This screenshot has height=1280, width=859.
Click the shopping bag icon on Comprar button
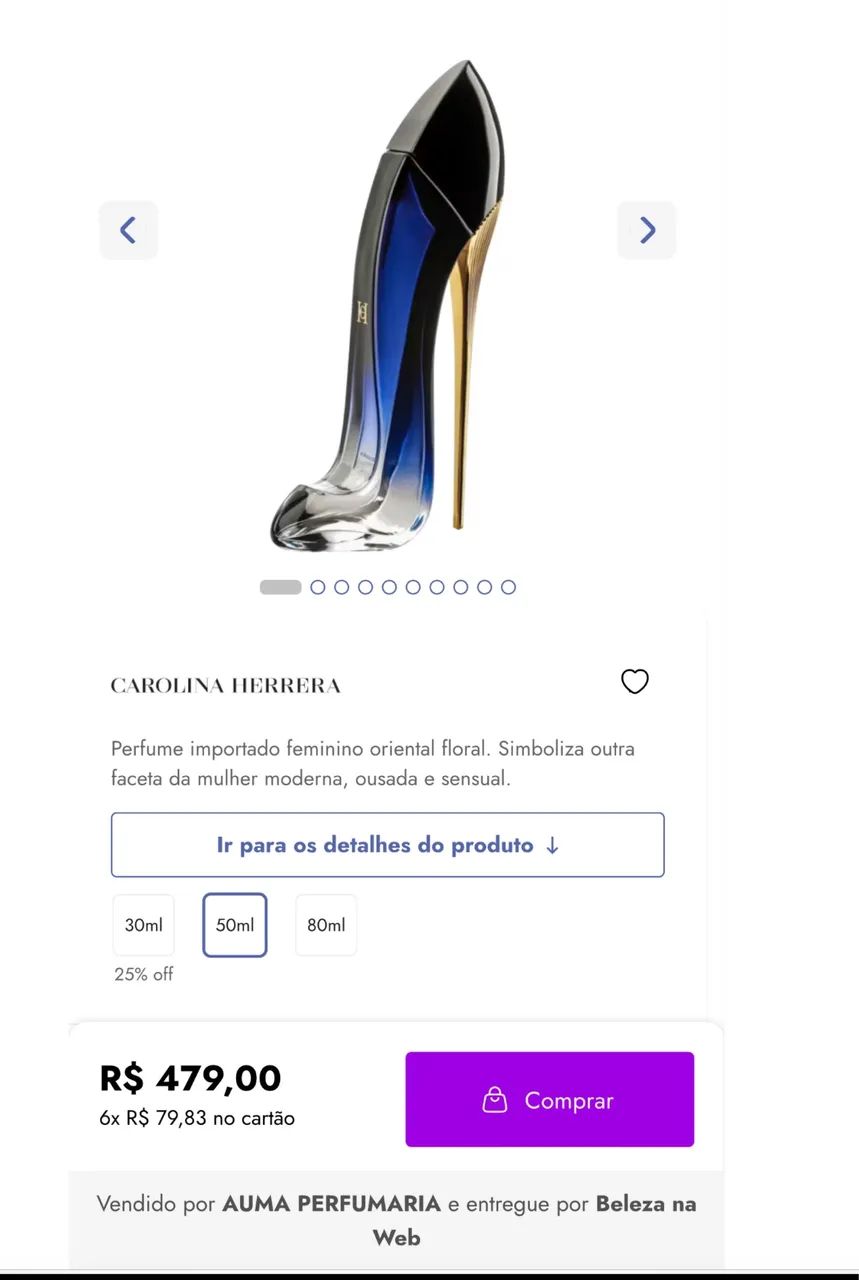tap(494, 1099)
